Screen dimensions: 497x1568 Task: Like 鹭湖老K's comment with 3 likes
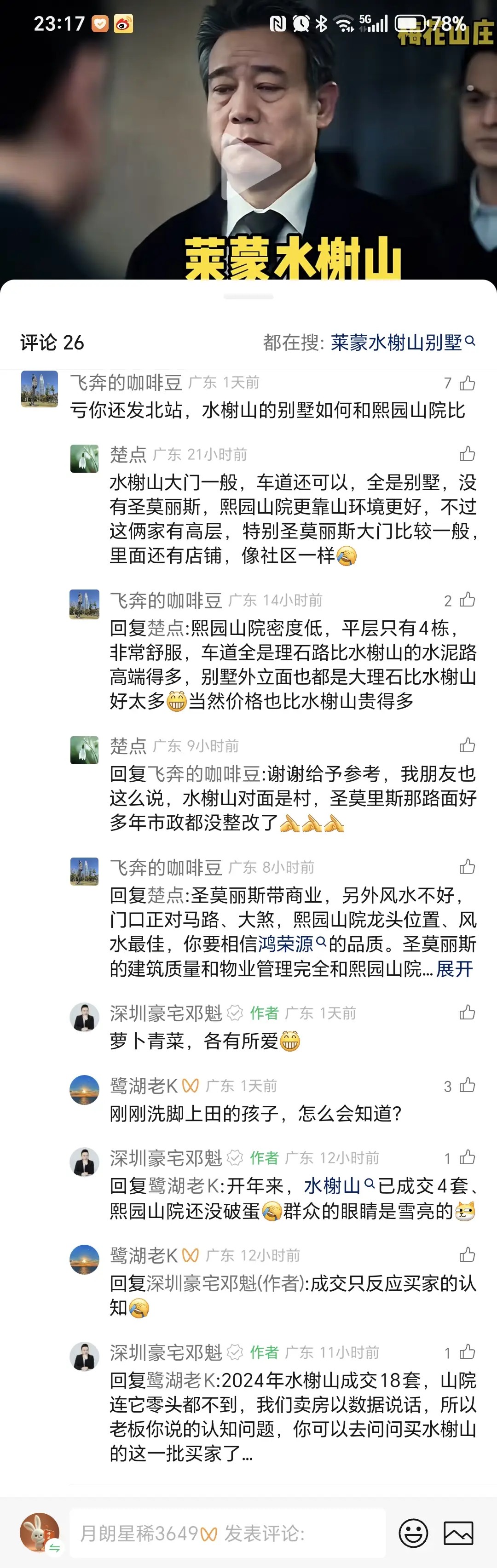coord(467,1085)
